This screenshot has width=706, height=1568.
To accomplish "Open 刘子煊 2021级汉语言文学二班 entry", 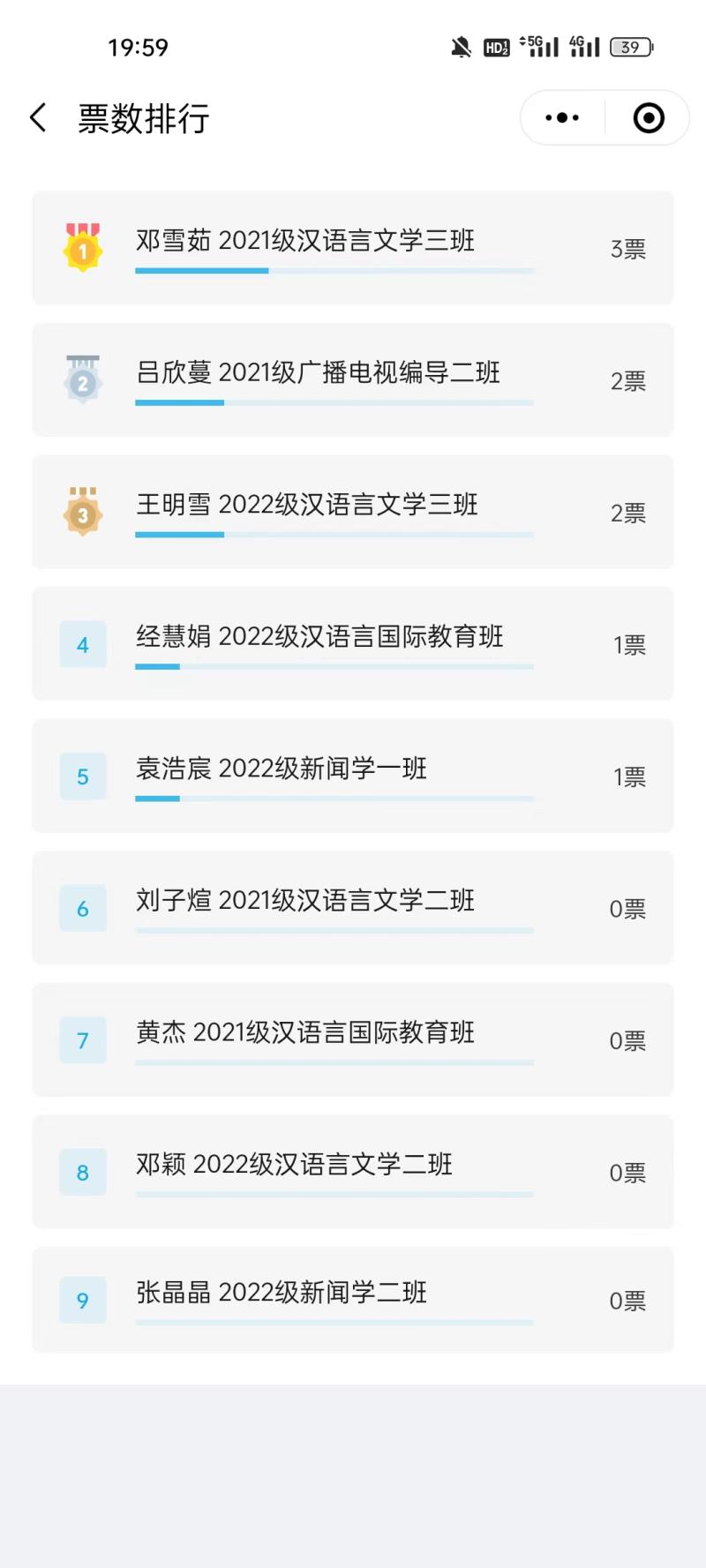I will click(x=353, y=908).
